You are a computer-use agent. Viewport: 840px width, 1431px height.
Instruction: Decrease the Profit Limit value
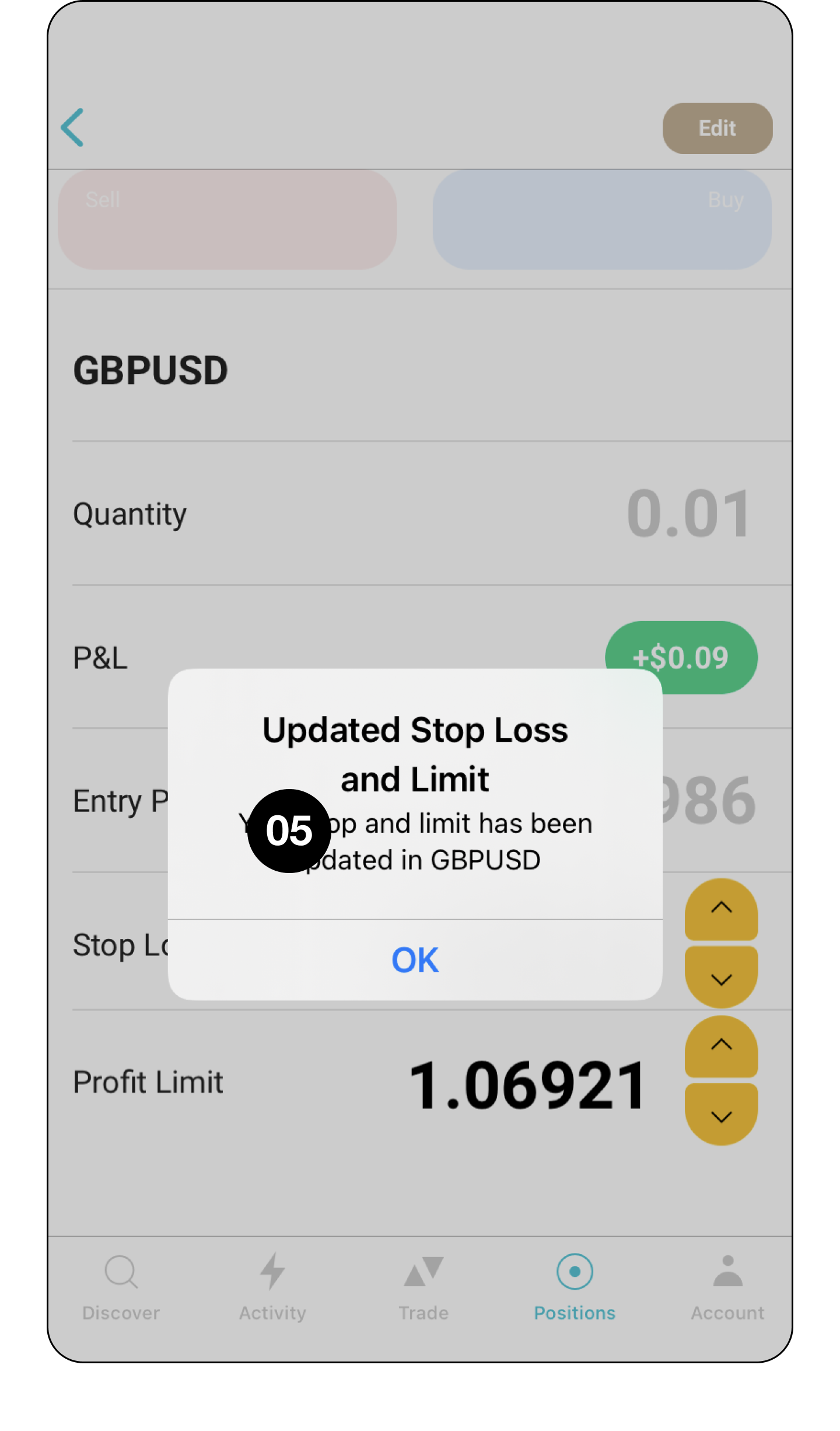[721, 1115]
